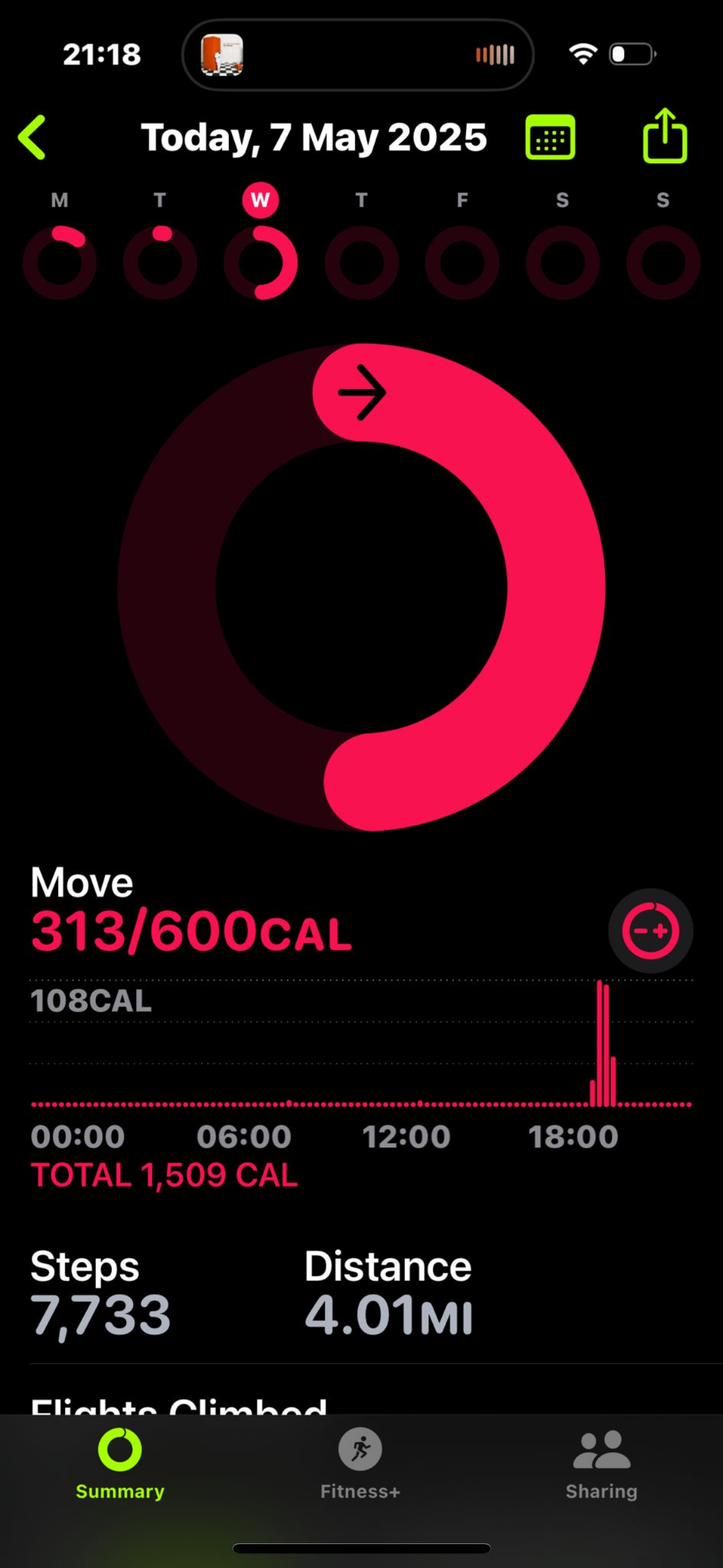
Task: Switch to the Fitness+ tab
Action: pos(361,1464)
